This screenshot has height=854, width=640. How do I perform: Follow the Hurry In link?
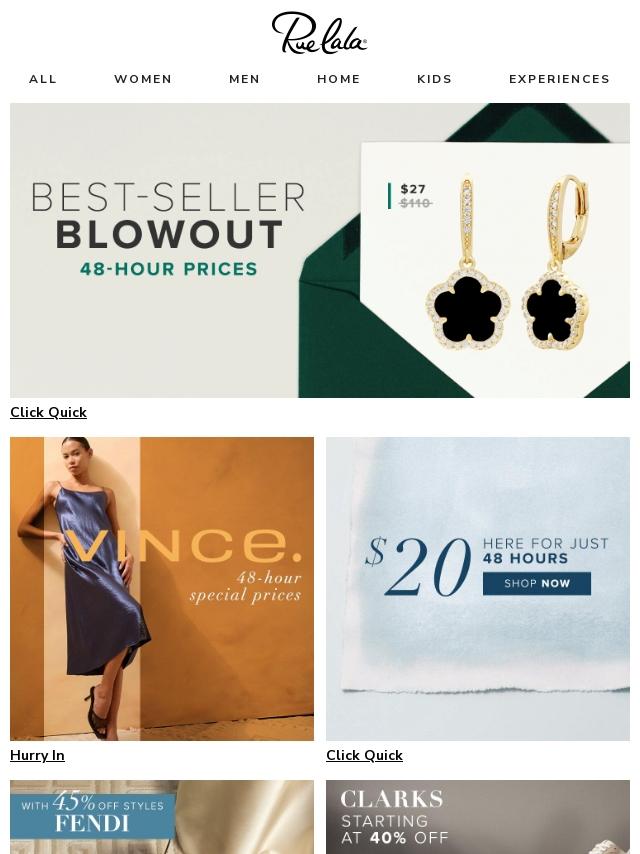[37, 755]
